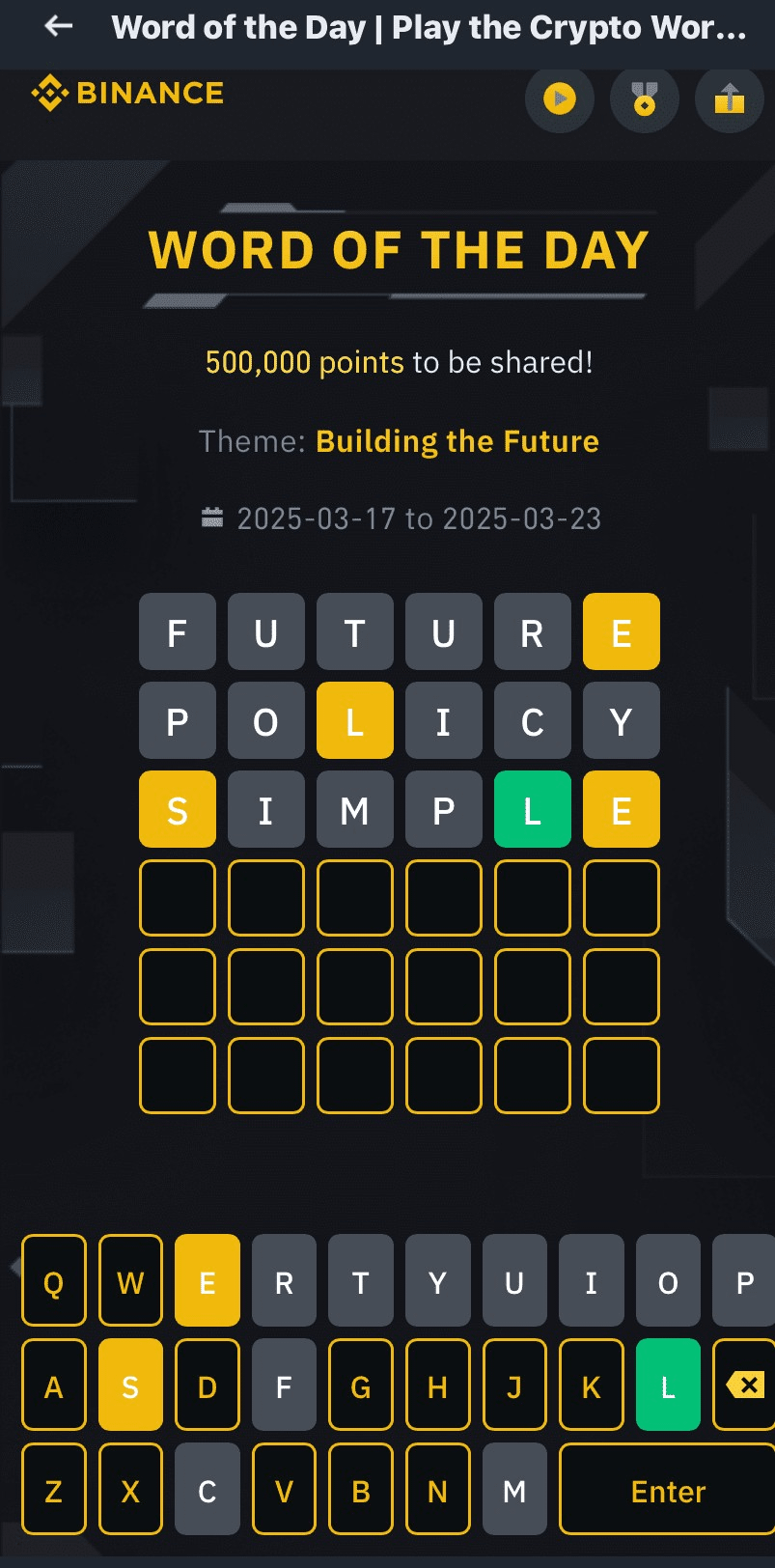The height and width of the screenshot is (1568, 775).
Task: Tap the Enter key to submit guess
Action: [668, 1491]
